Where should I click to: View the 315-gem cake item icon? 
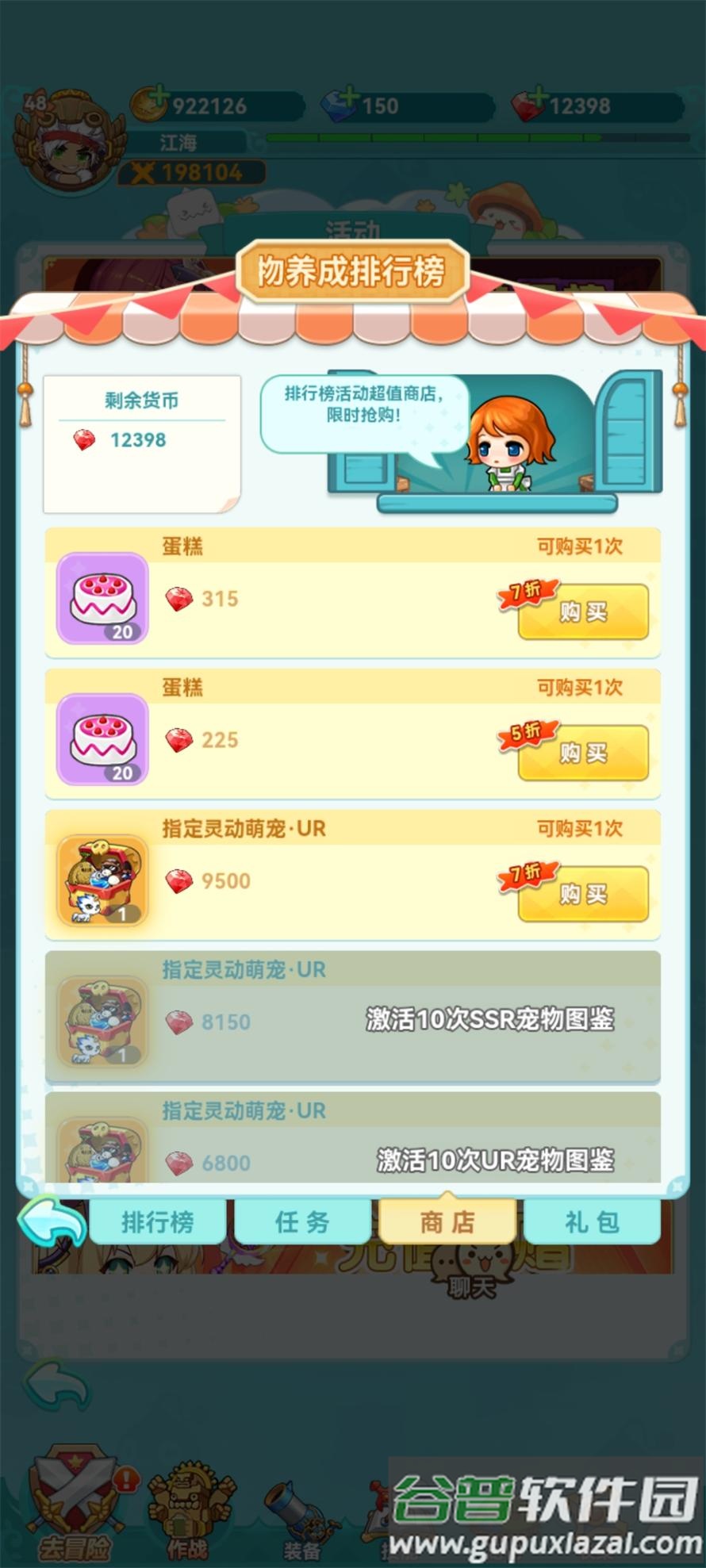[102, 599]
